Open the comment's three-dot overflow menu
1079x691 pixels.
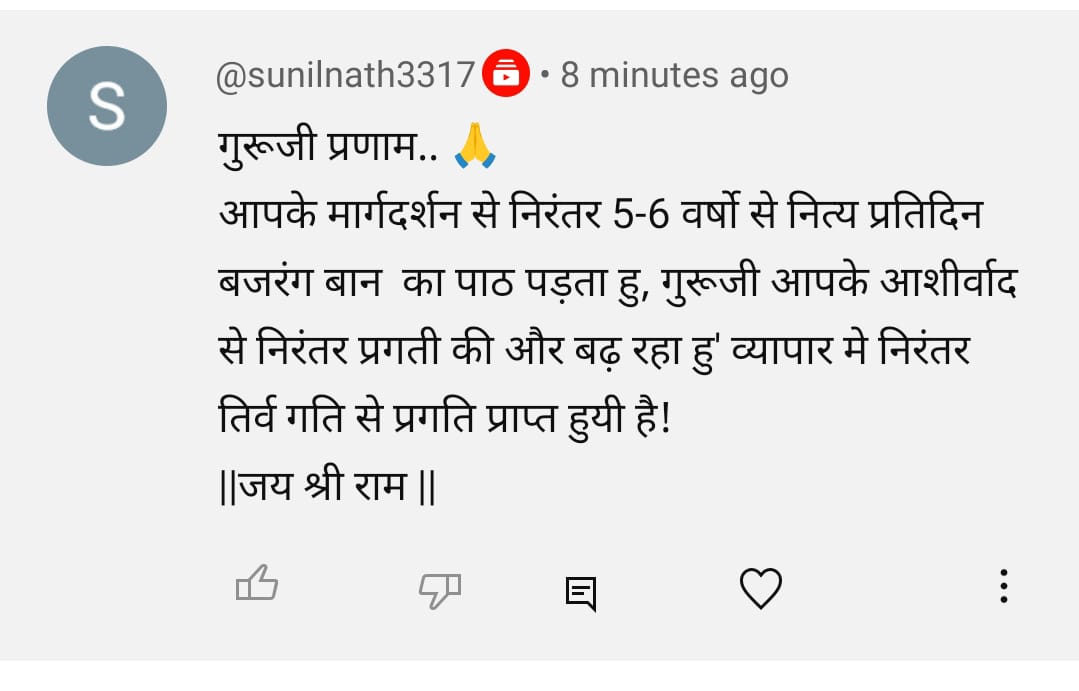(x=1003, y=586)
